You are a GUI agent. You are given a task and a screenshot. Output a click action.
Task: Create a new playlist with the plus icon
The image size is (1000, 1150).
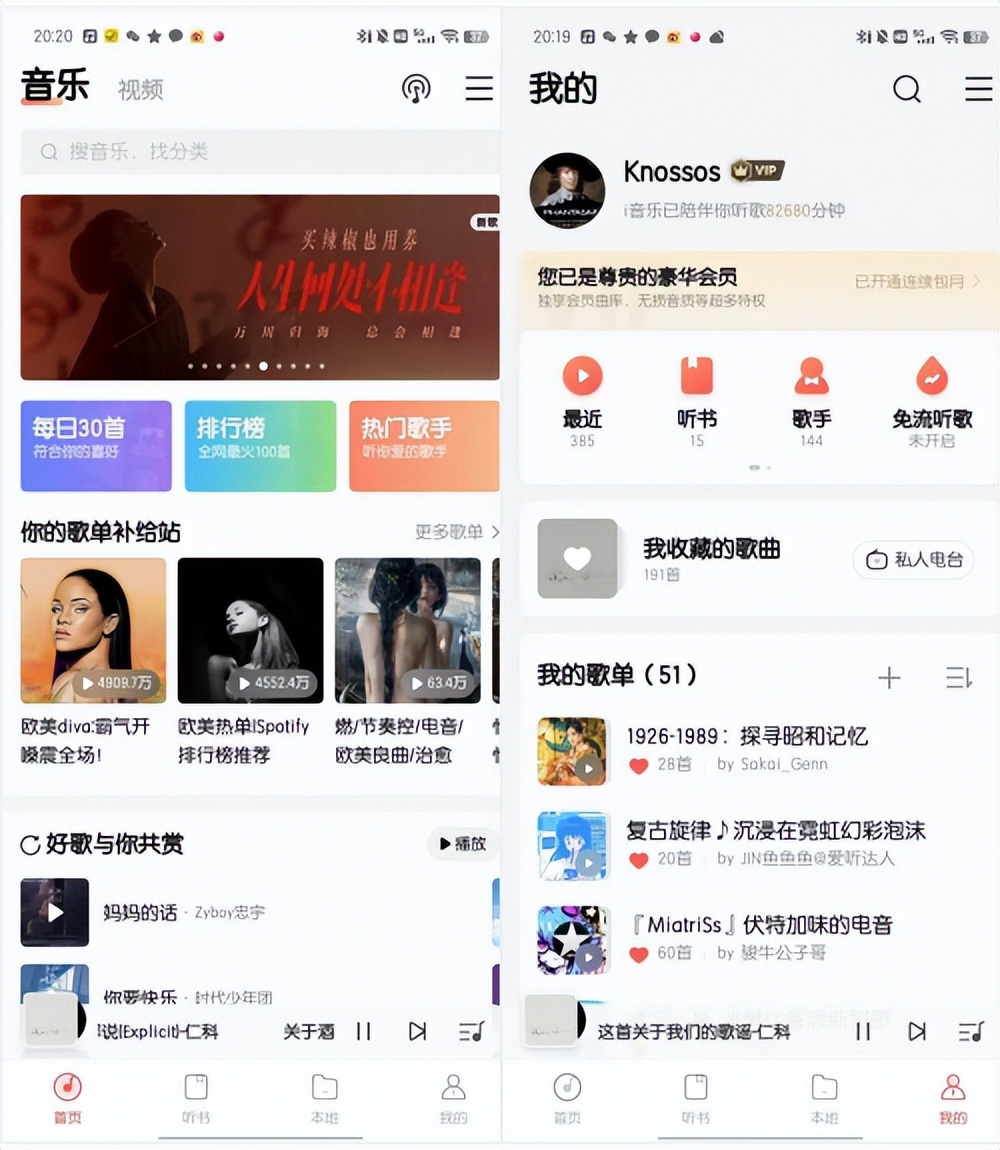point(888,677)
